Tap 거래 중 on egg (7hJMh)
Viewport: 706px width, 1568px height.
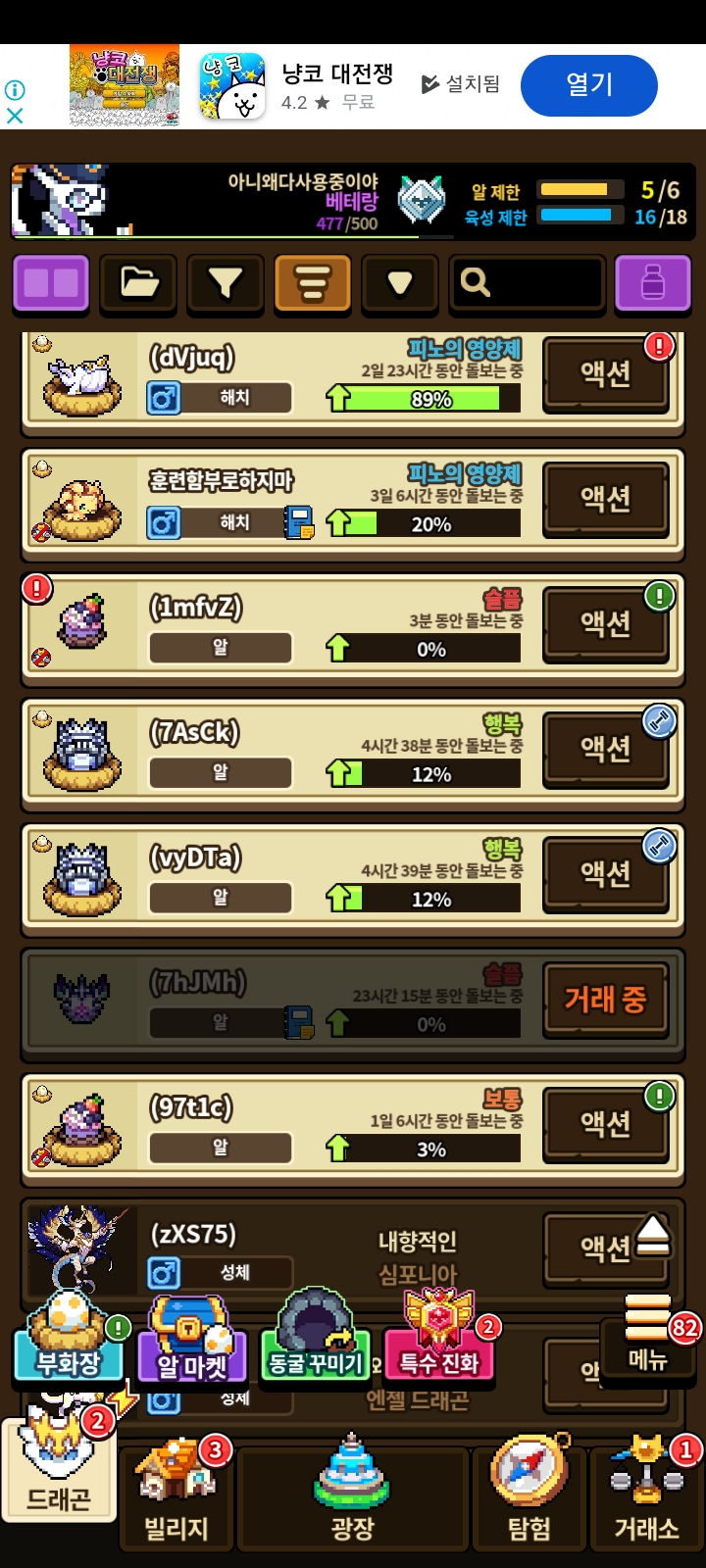605,999
